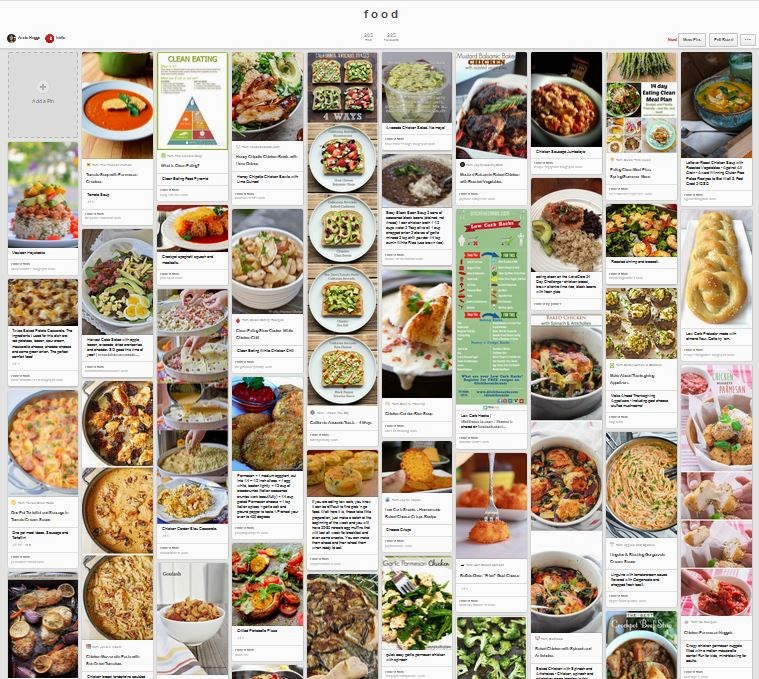Open the Clean Eating pyramid pin

(192, 100)
